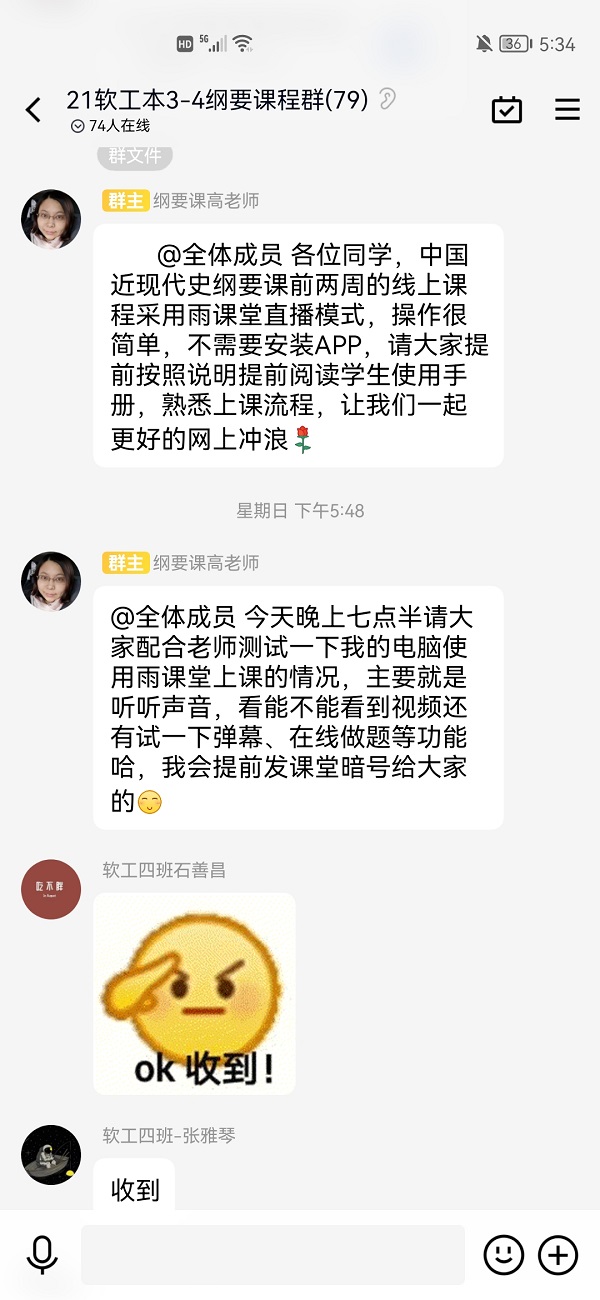Tap the voice message microphone icon
This screenshot has height=1300, width=600.
(42, 1254)
